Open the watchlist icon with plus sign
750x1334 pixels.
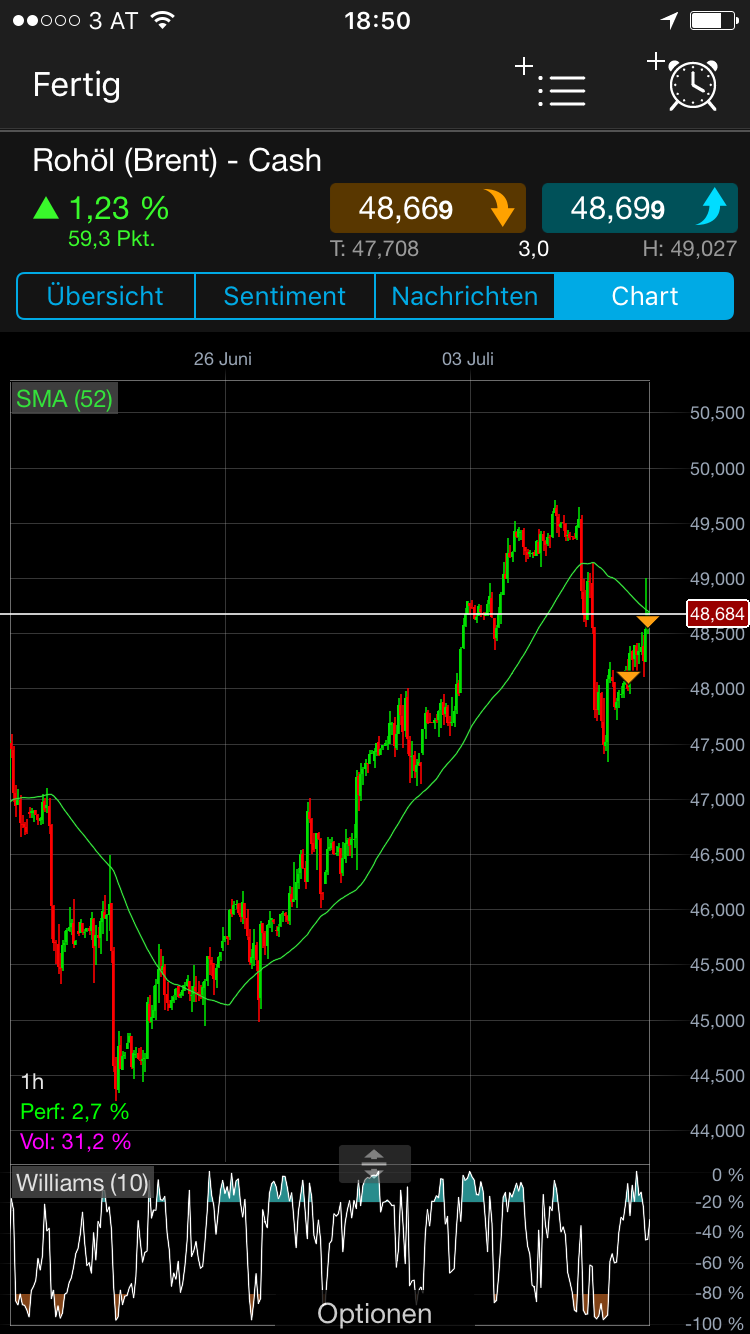click(561, 88)
